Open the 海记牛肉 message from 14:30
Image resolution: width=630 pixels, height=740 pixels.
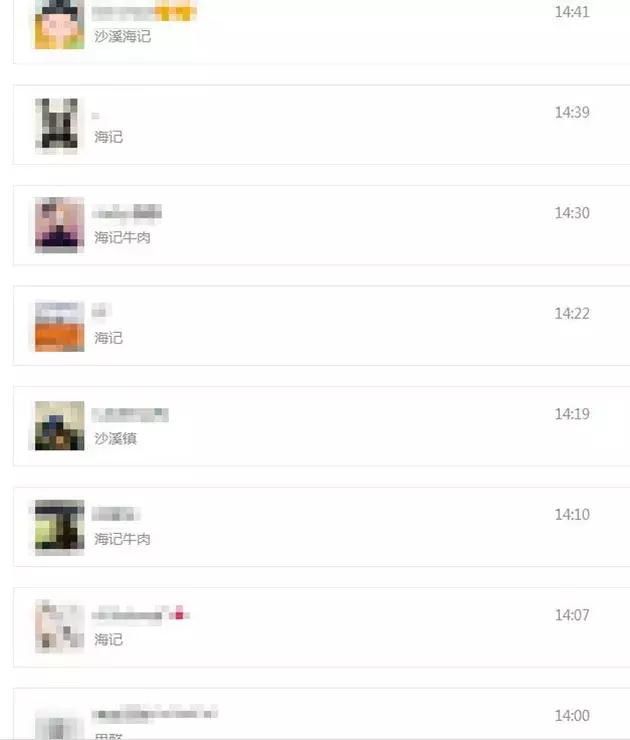coord(122,238)
